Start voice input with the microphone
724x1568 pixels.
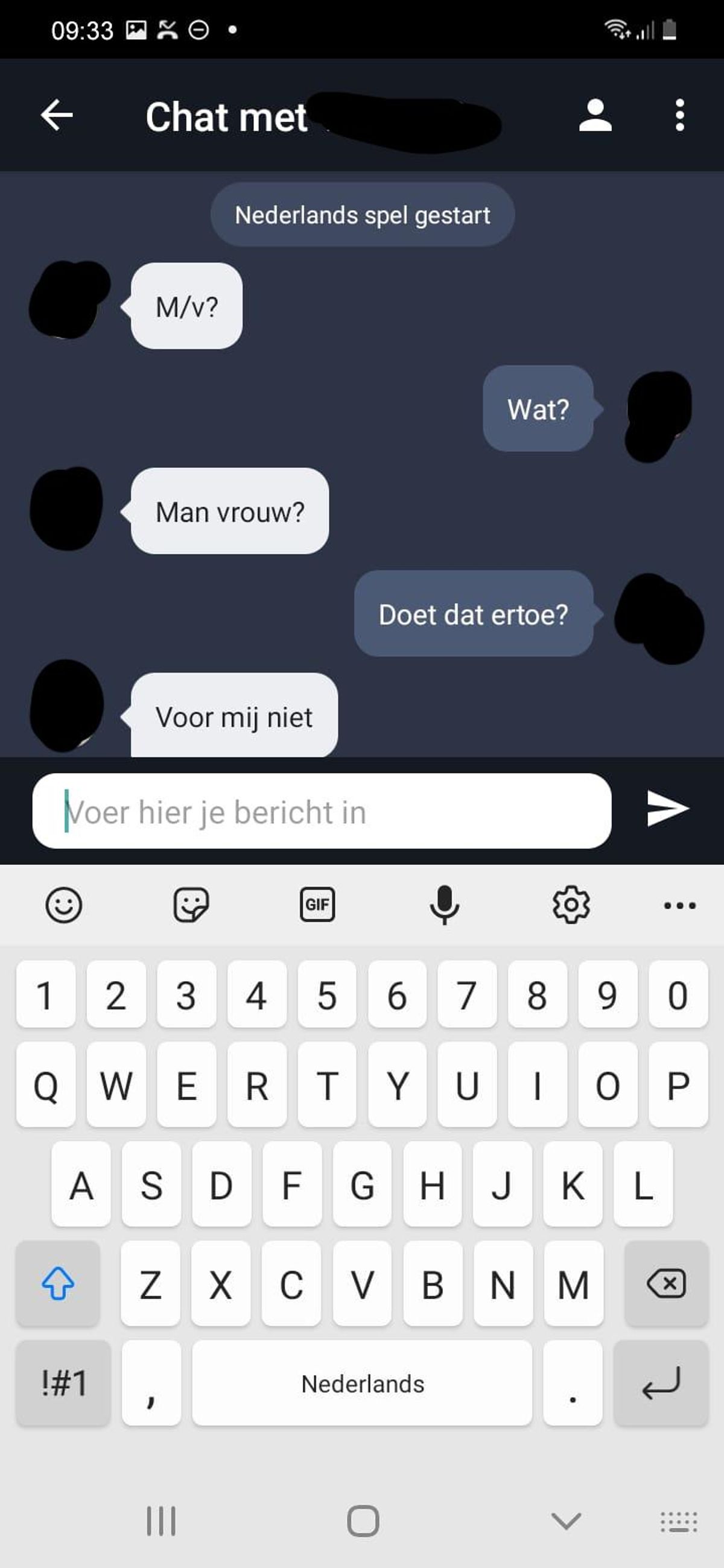[445, 905]
